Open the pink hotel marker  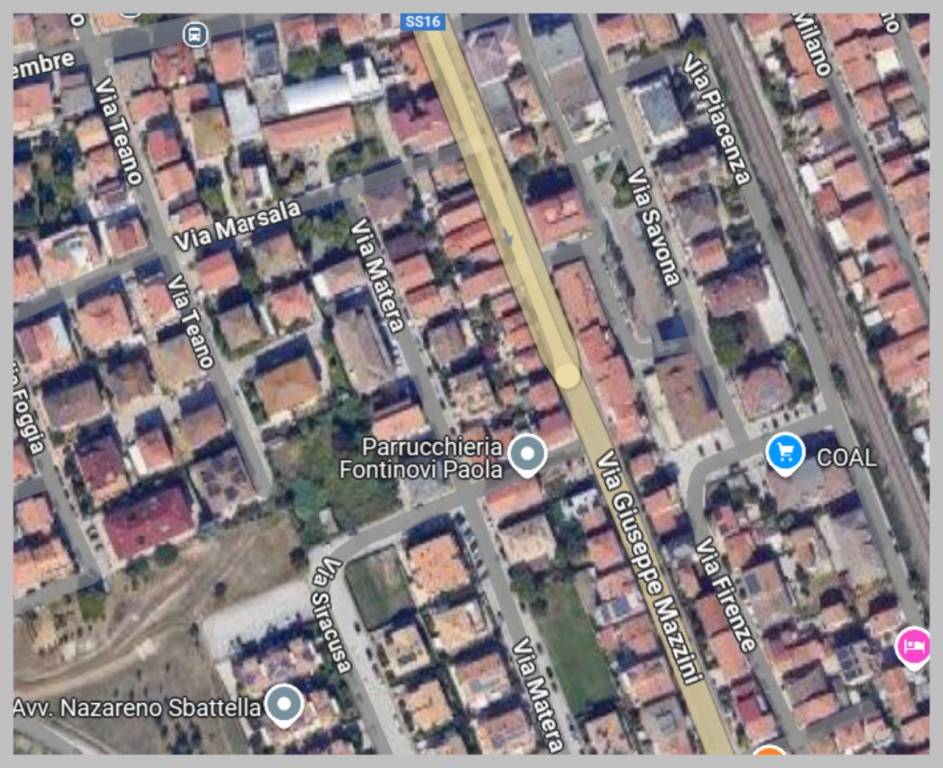pyautogui.click(x=914, y=646)
